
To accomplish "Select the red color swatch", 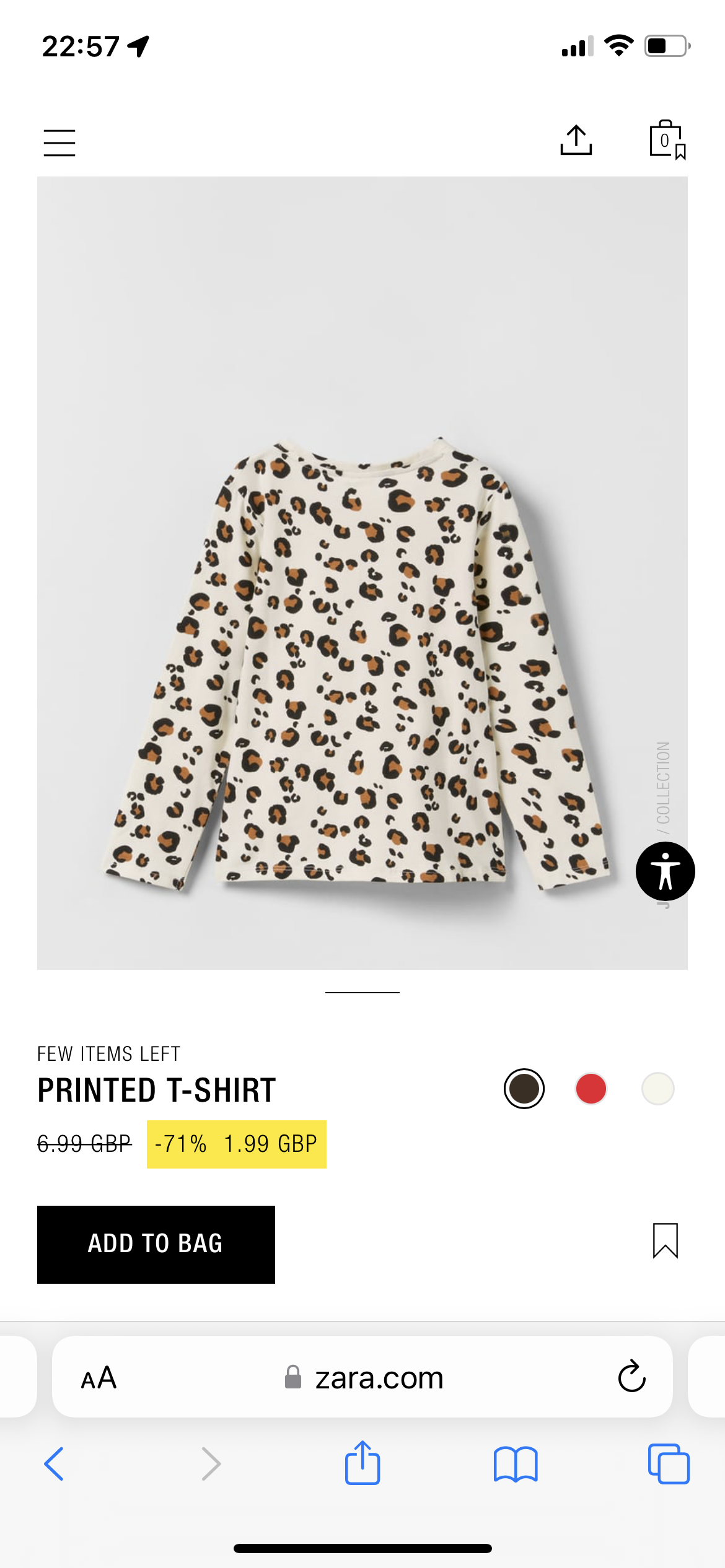I will point(591,1089).
